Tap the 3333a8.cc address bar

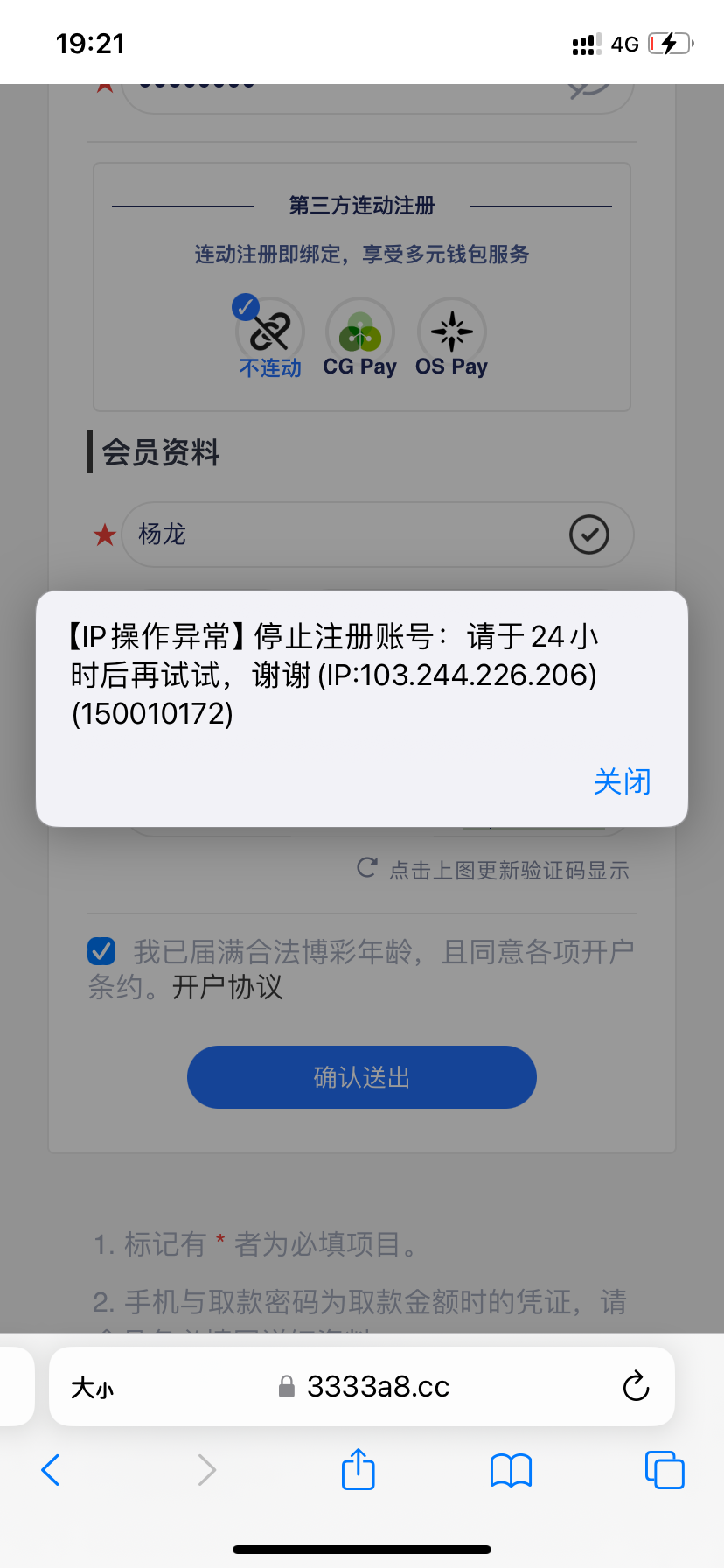(362, 1387)
